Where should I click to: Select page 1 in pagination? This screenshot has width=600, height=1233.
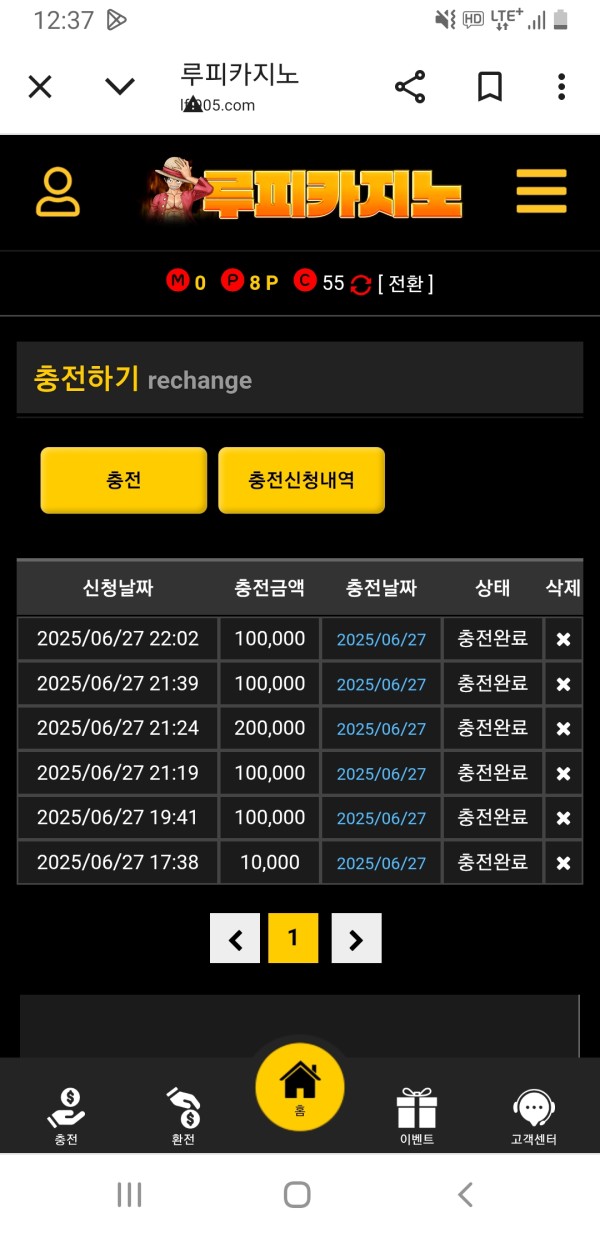point(293,938)
